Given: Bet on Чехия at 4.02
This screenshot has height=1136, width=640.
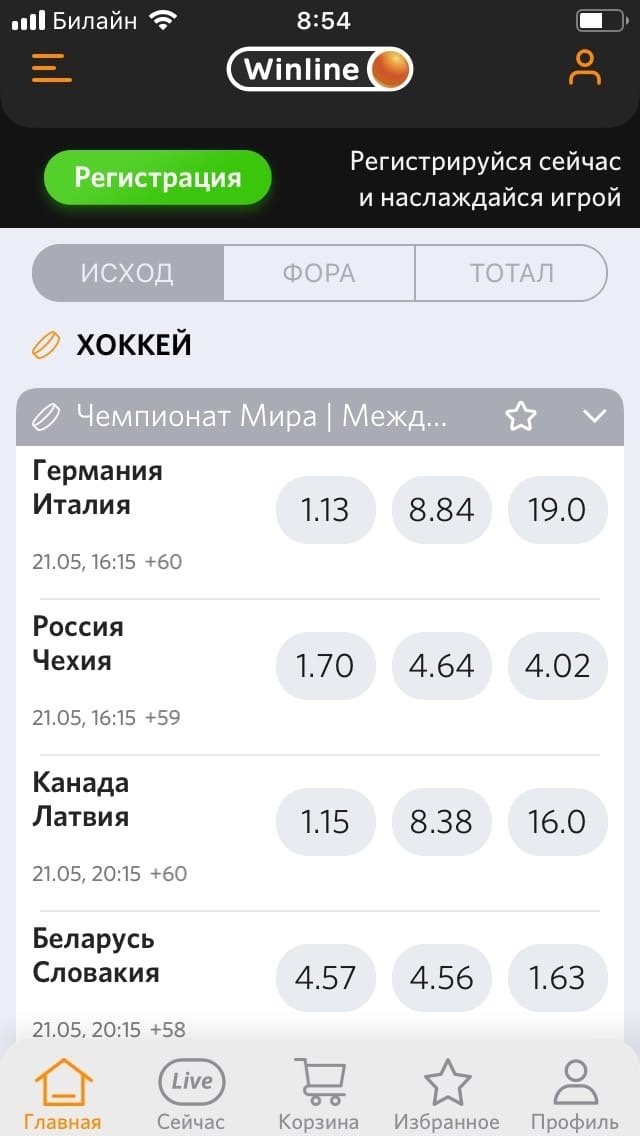Looking at the screenshot, I should (x=557, y=666).
